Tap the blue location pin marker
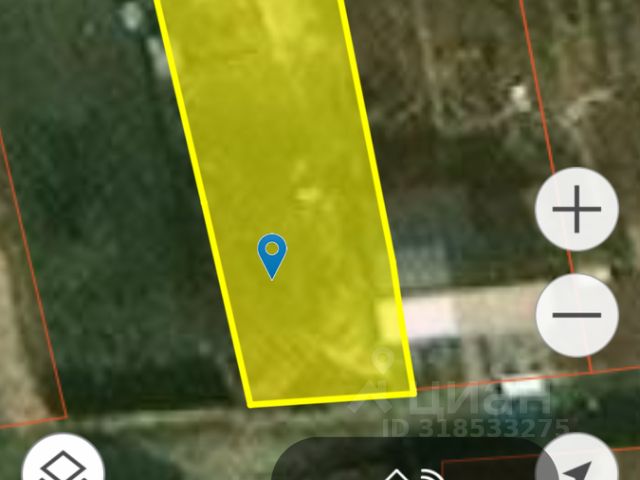 click(272, 255)
